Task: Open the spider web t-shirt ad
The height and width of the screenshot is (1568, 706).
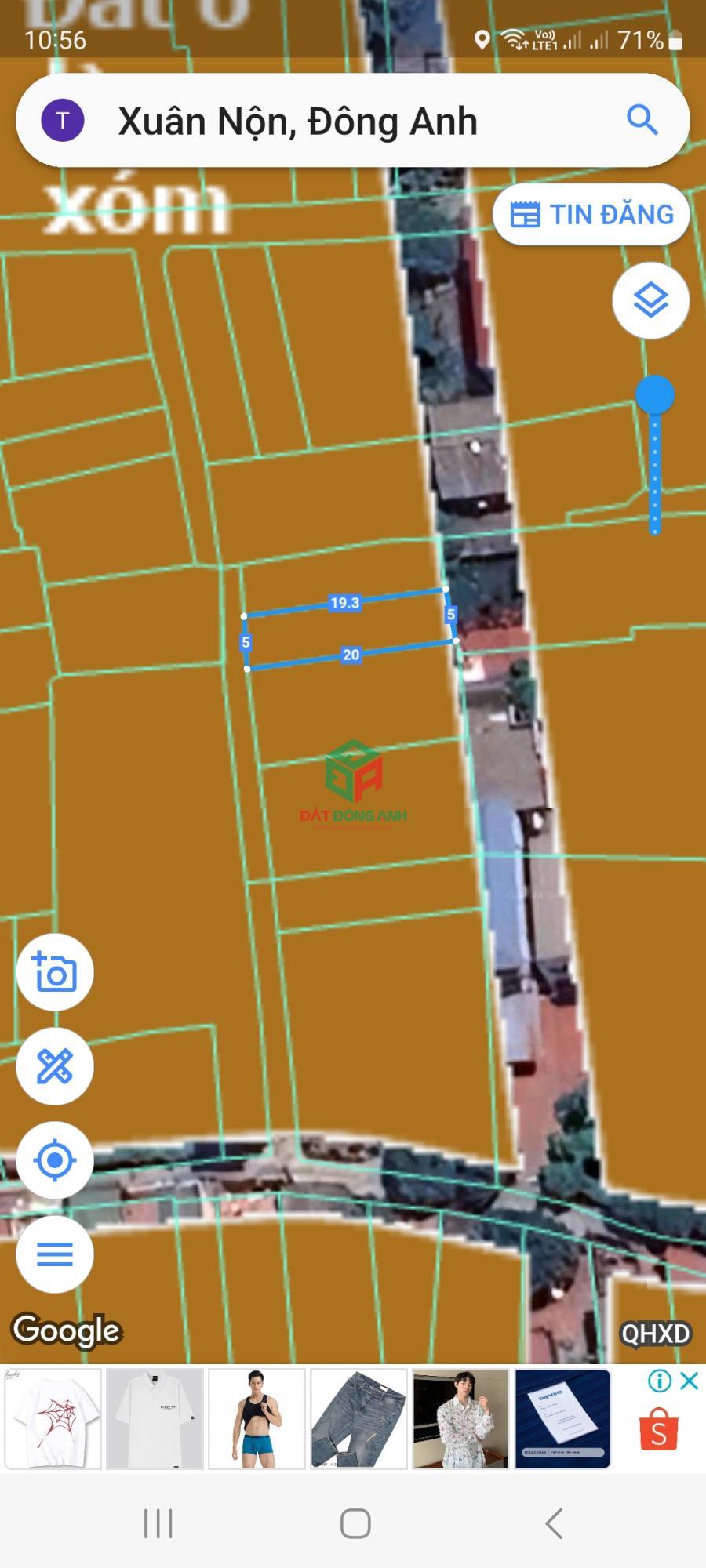Action: click(53, 1419)
